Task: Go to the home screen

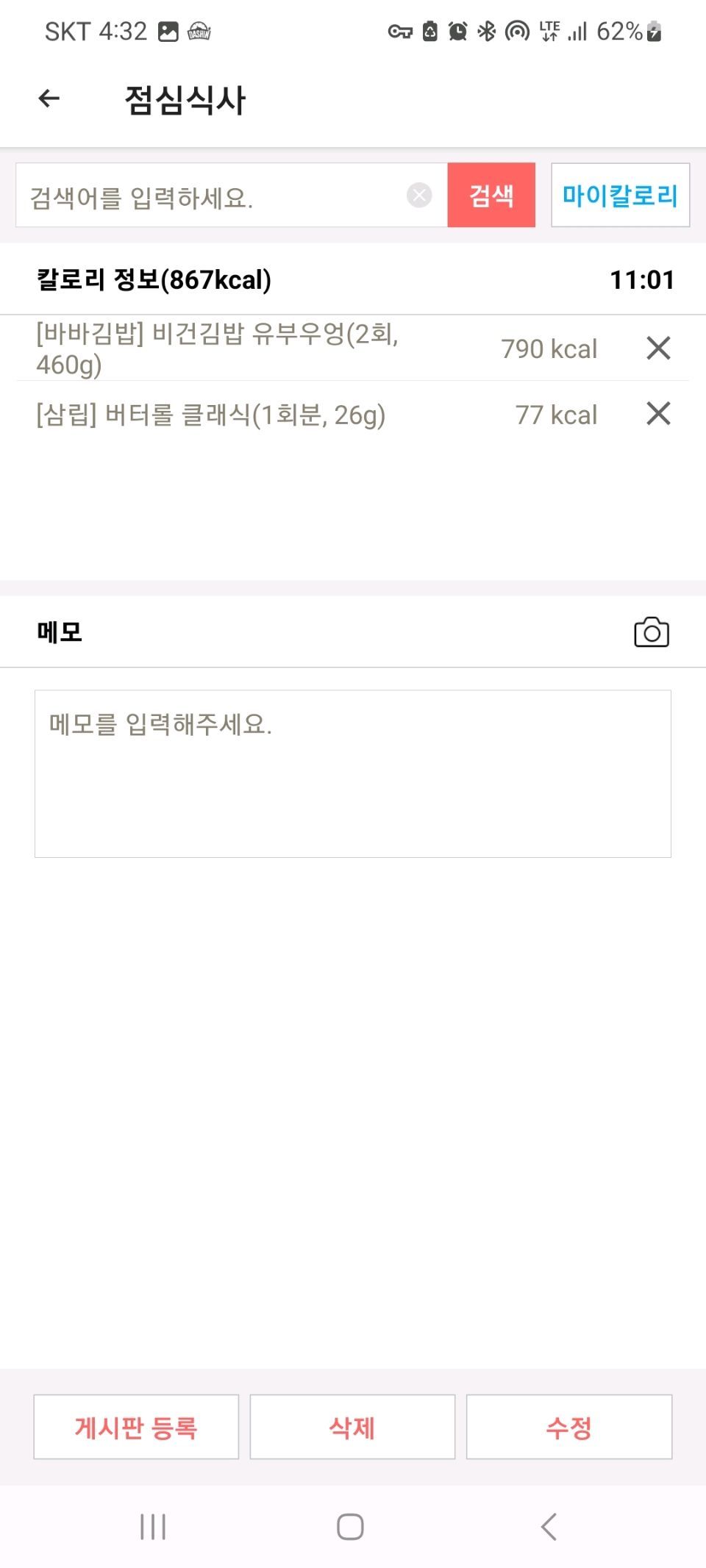Action: pos(350,1527)
